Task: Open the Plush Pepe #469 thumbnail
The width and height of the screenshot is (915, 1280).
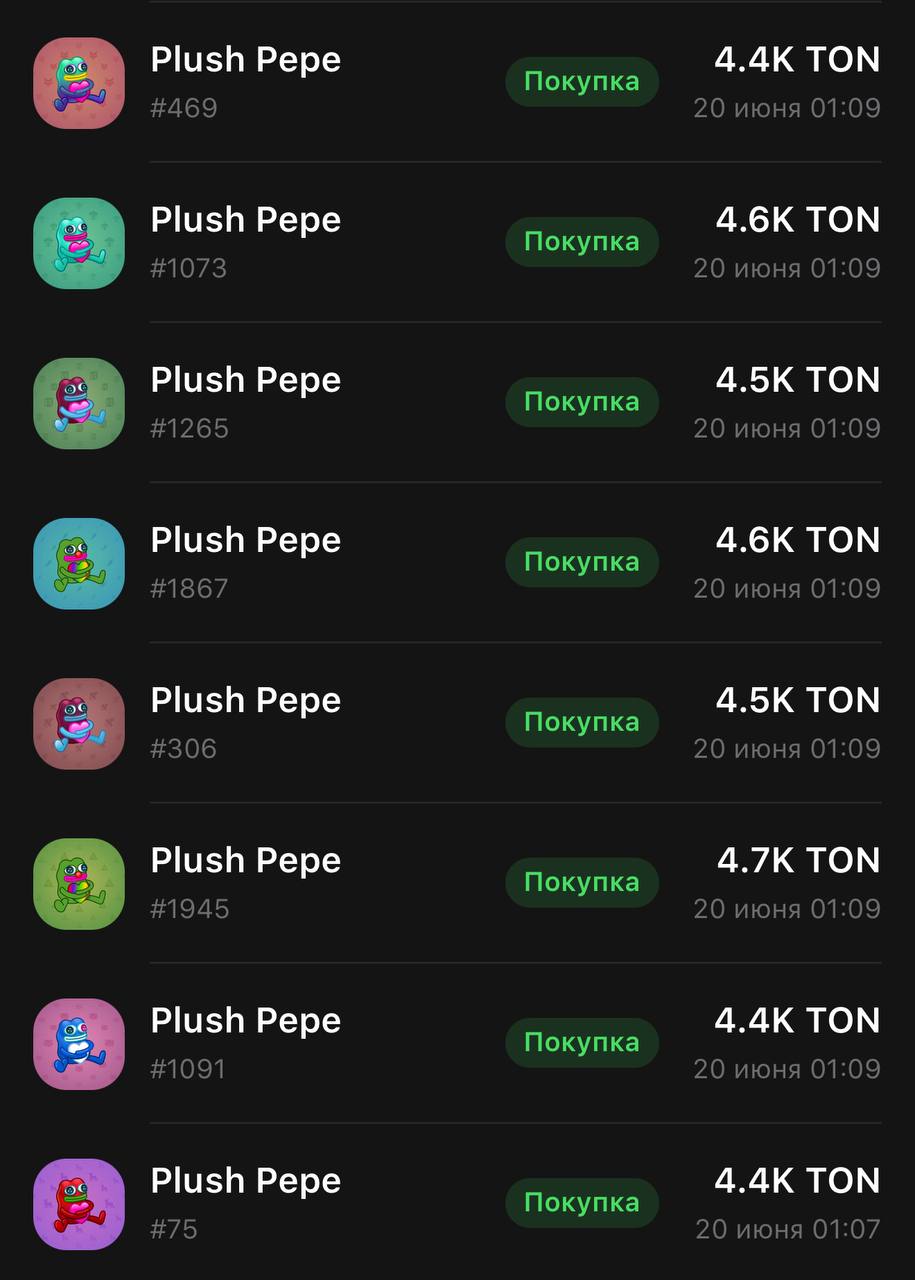Action: (78, 83)
